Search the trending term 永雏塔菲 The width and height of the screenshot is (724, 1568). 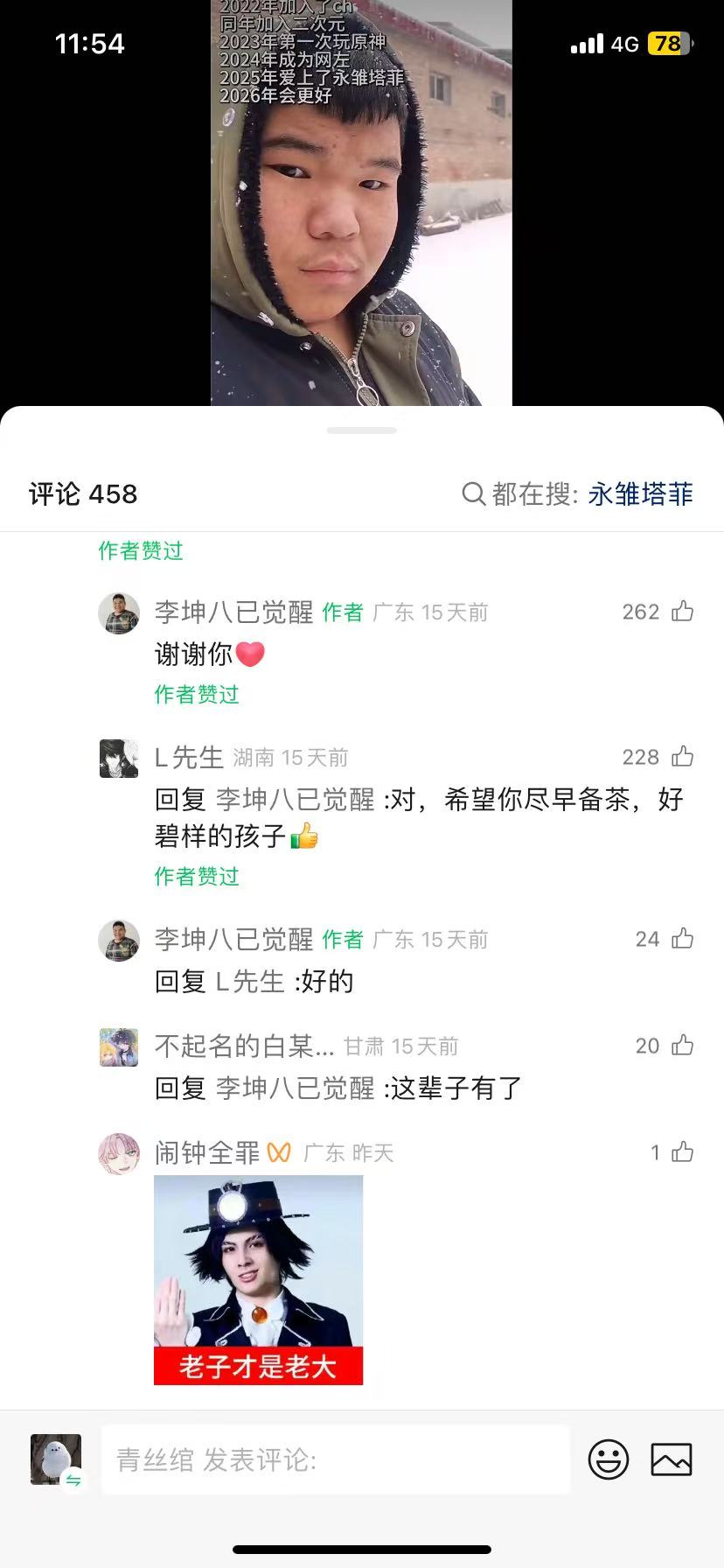pyautogui.click(x=639, y=494)
